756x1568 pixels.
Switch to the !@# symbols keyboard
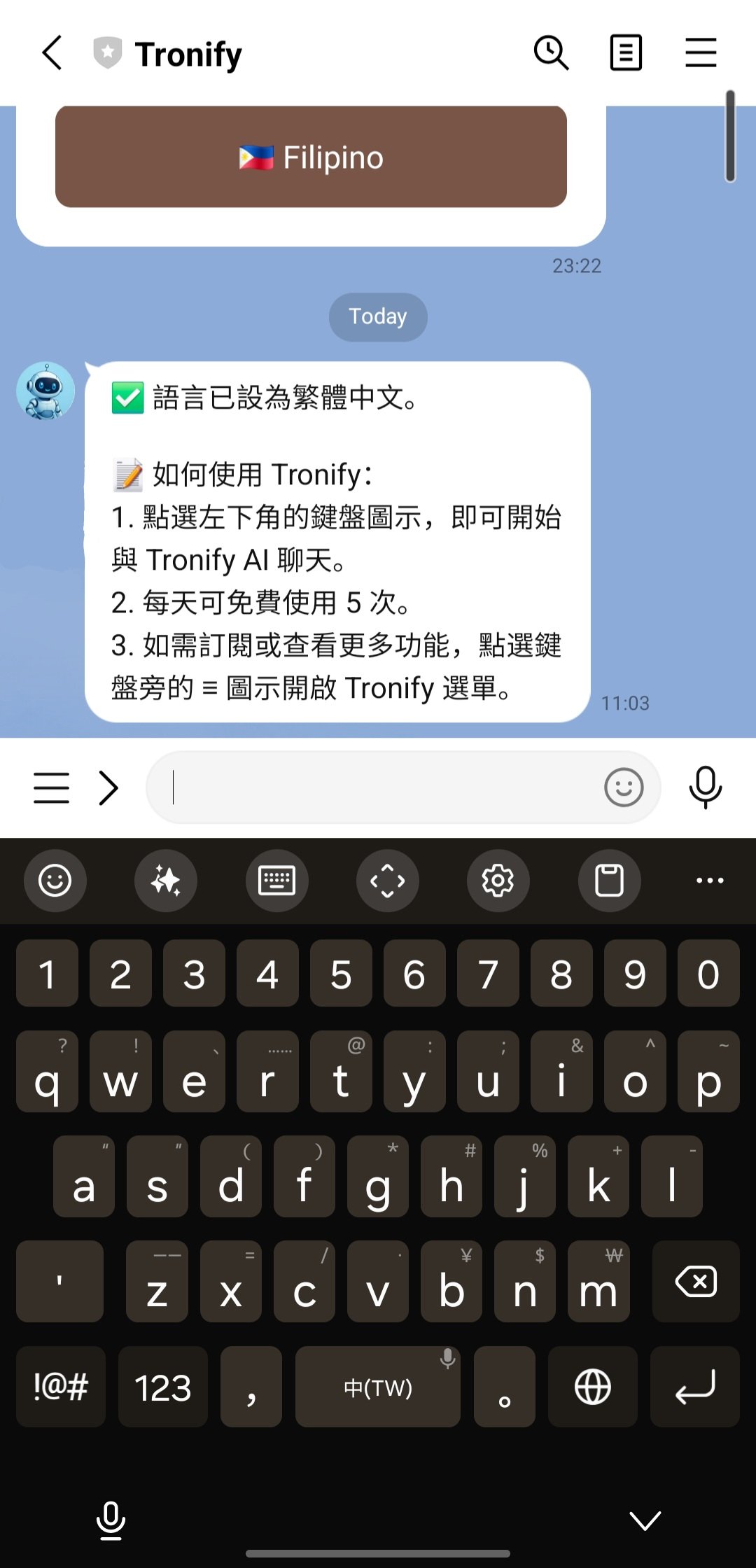pos(61,1387)
